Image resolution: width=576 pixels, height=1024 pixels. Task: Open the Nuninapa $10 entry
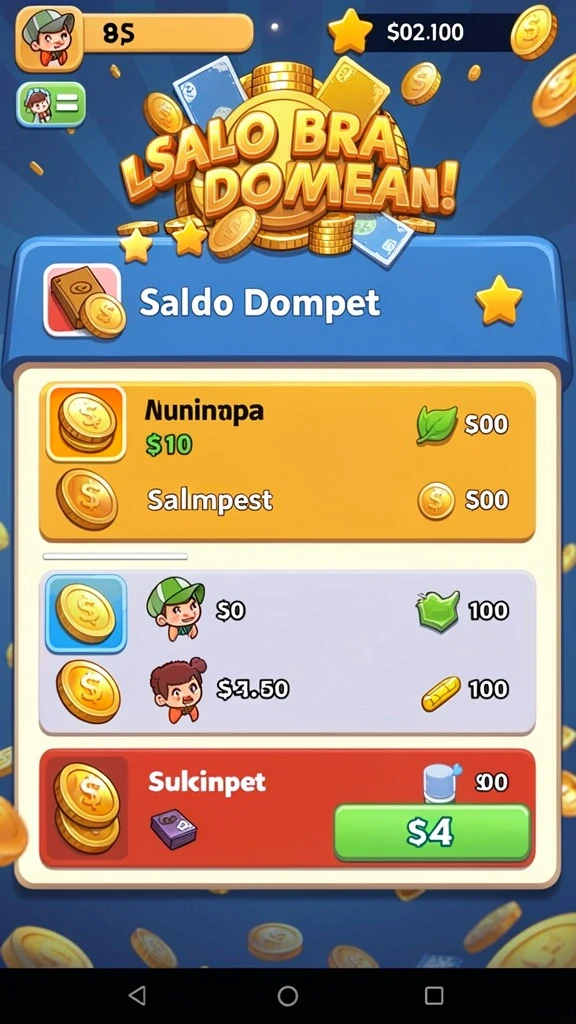[x=287, y=424]
